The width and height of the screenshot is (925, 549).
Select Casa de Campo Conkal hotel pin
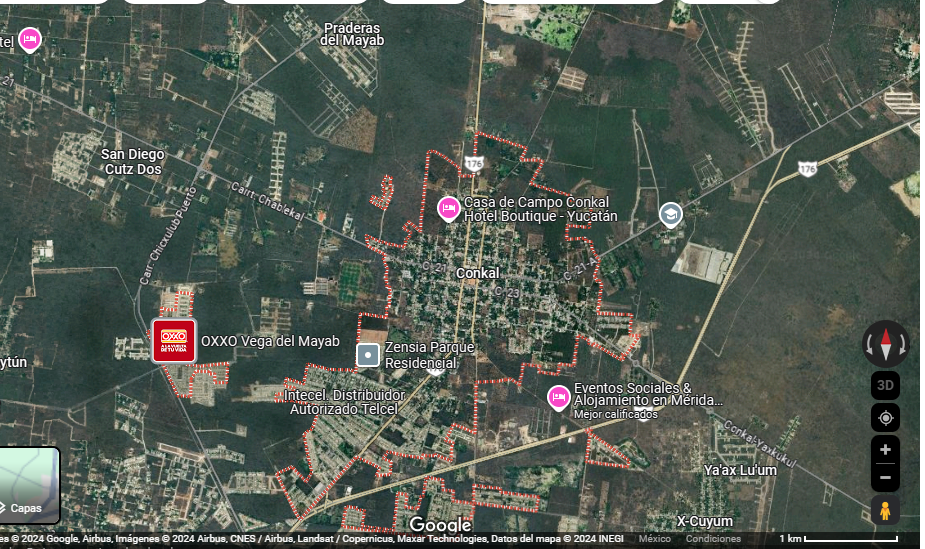(x=448, y=210)
